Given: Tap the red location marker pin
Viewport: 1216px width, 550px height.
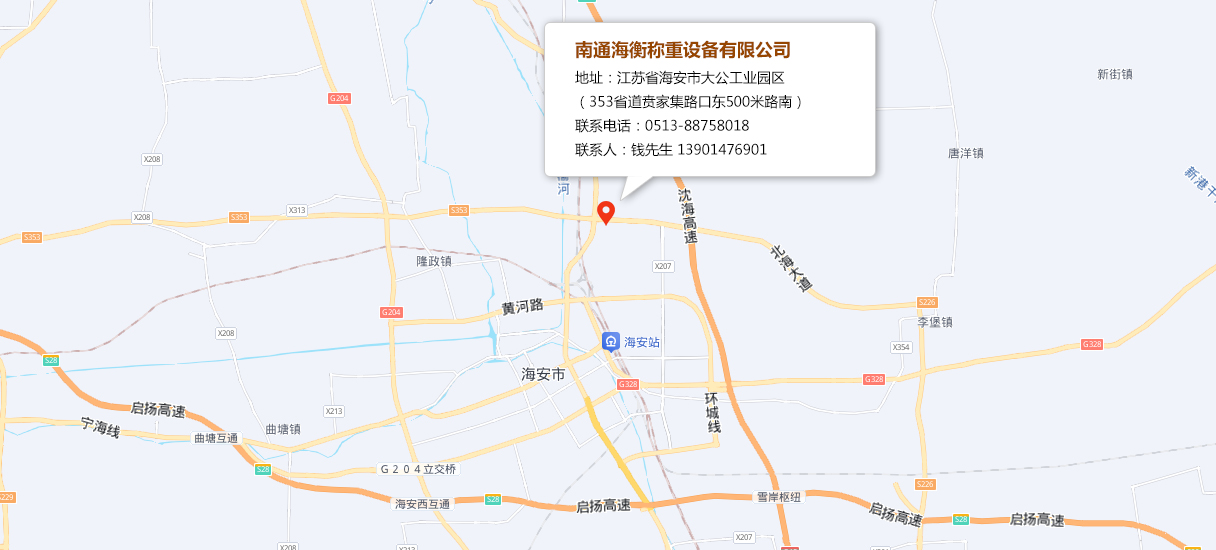Looking at the screenshot, I should click(x=605, y=211).
